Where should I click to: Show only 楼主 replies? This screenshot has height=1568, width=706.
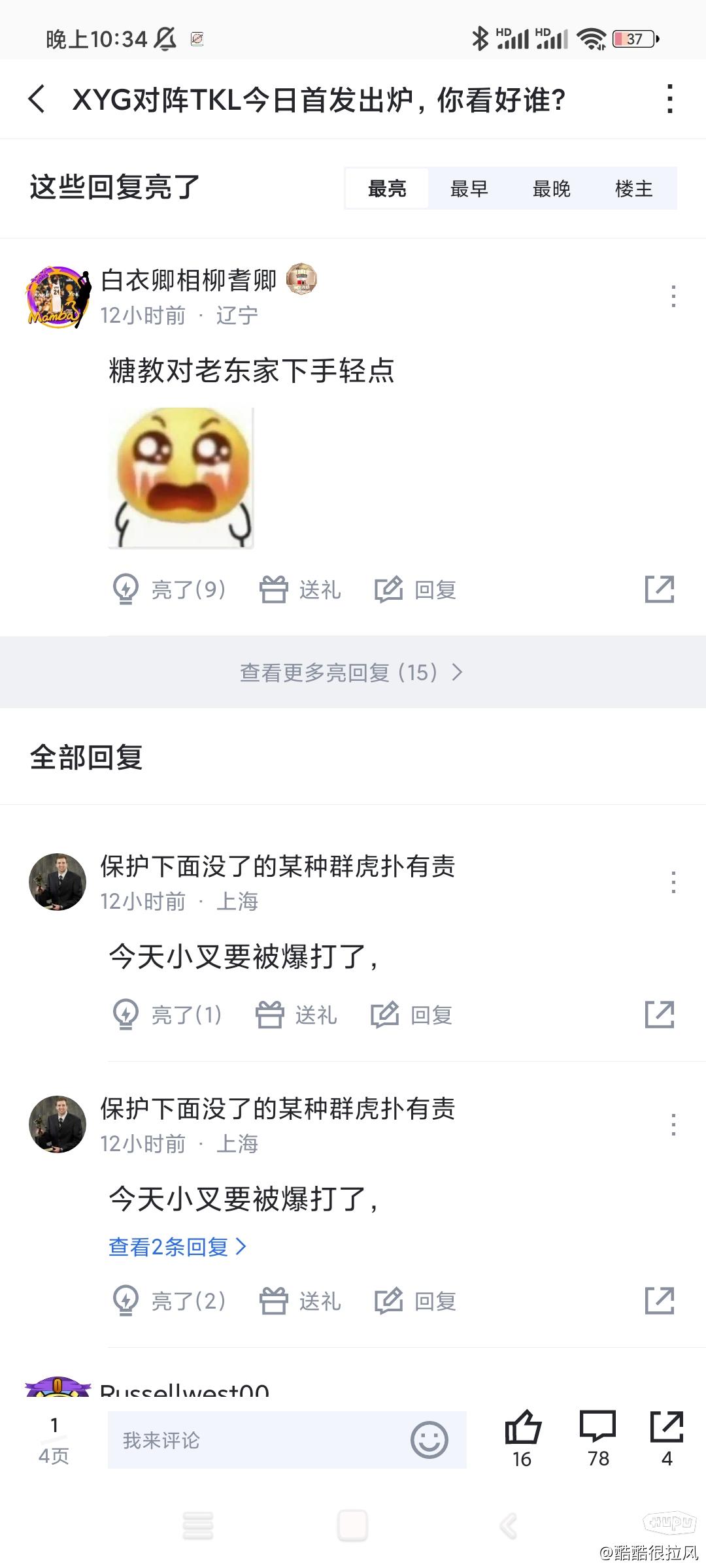[633, 189]
